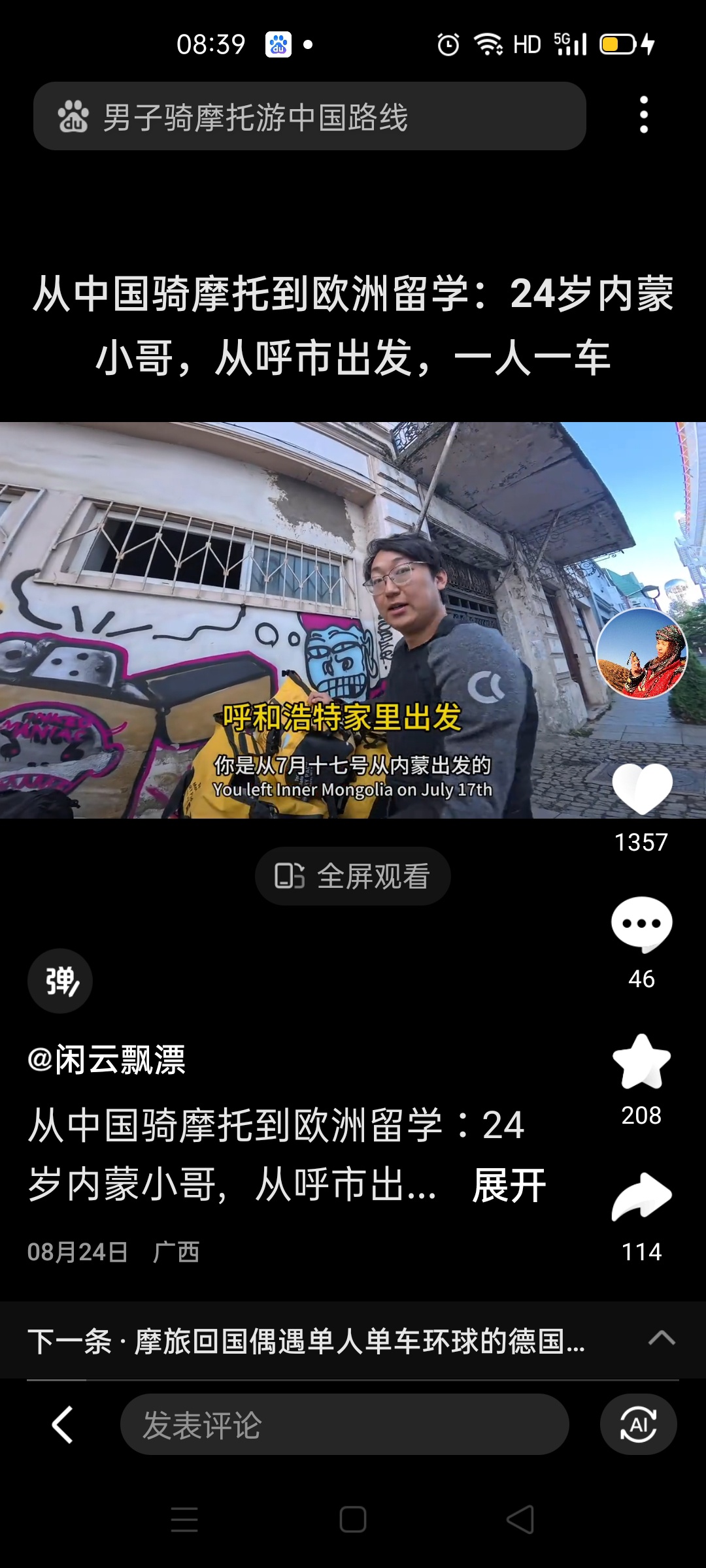Viewport: 706px width, 1568px height.
Task: Expand the description with 展开
Action: tap(509, 1184)
